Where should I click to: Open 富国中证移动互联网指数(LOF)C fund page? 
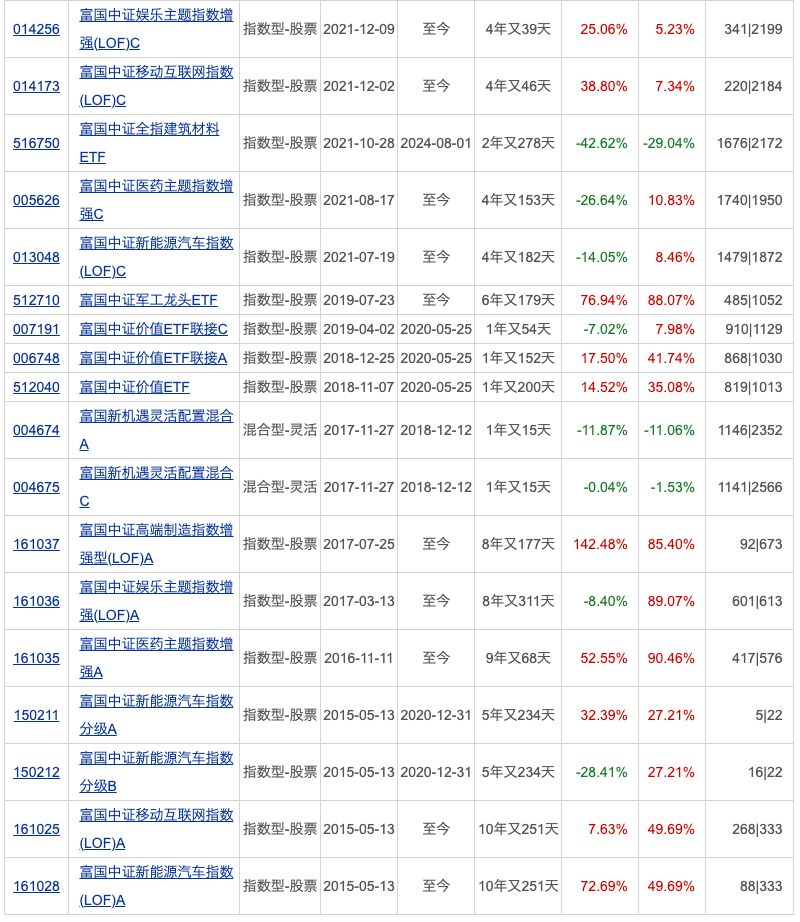[x=156, y=72]
